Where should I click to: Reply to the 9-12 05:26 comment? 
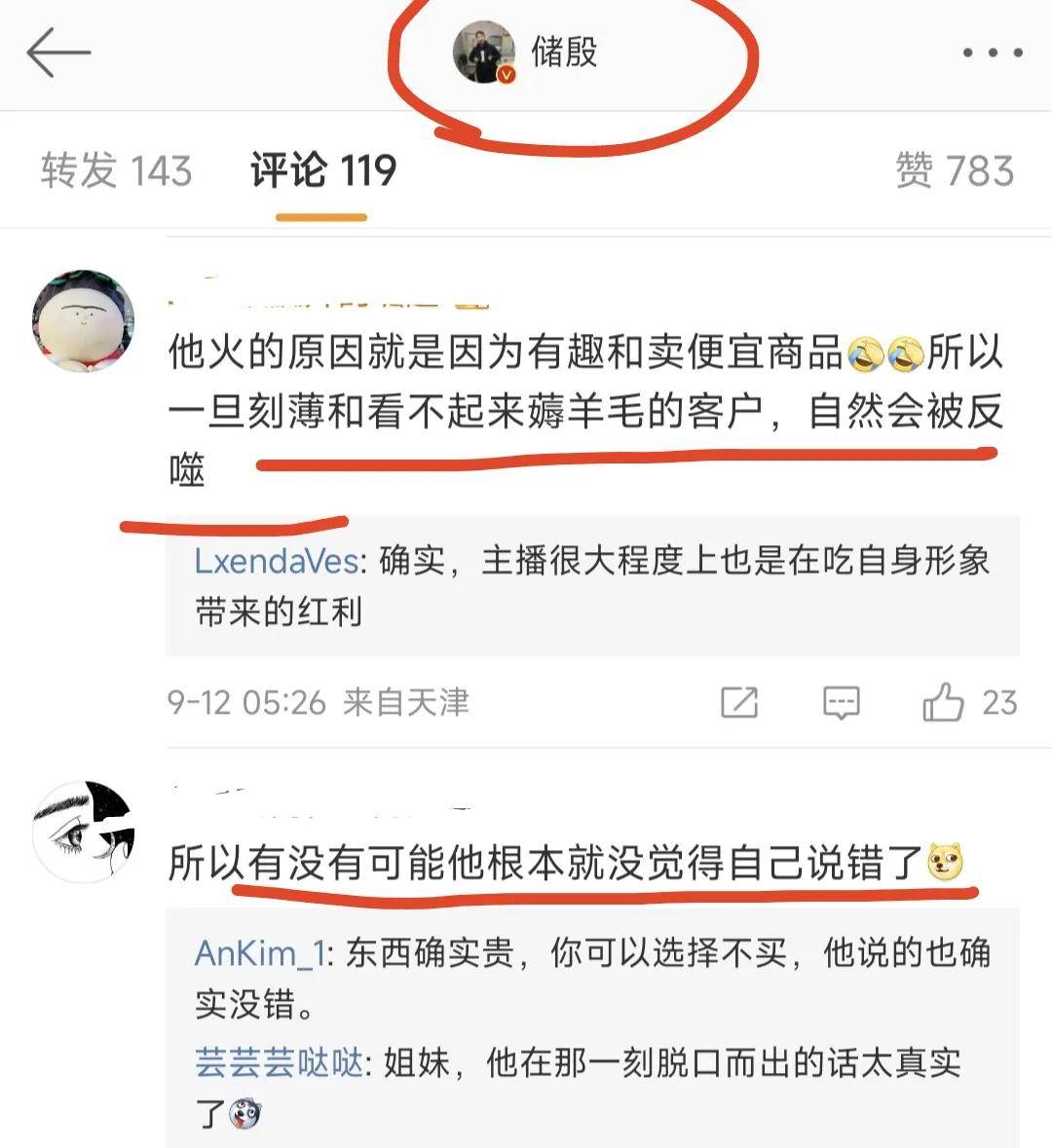[x=841, y=702]
